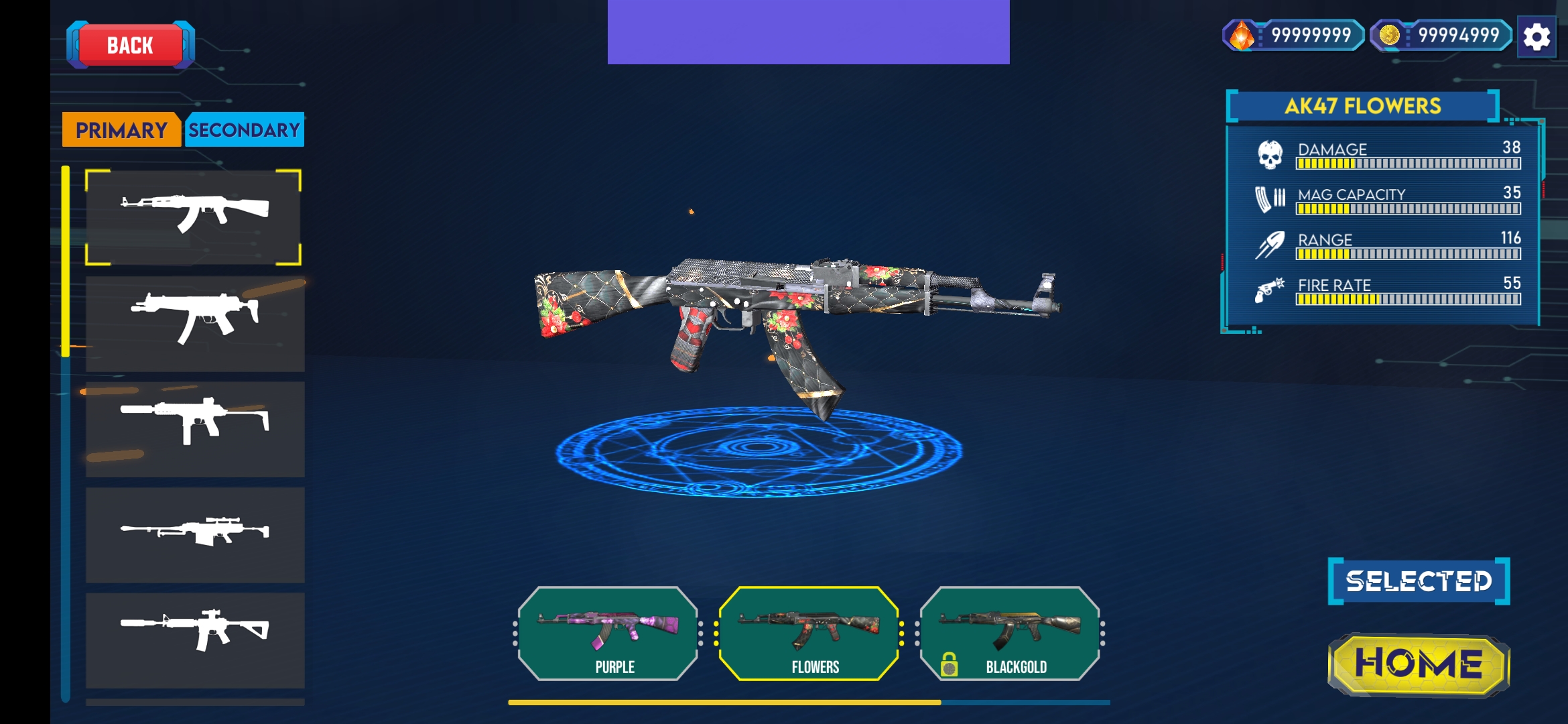Image resolution: width=1568 pixels, height=724 pixels.
Task: Tap the gem currency counter
Action: (1294, 35)
